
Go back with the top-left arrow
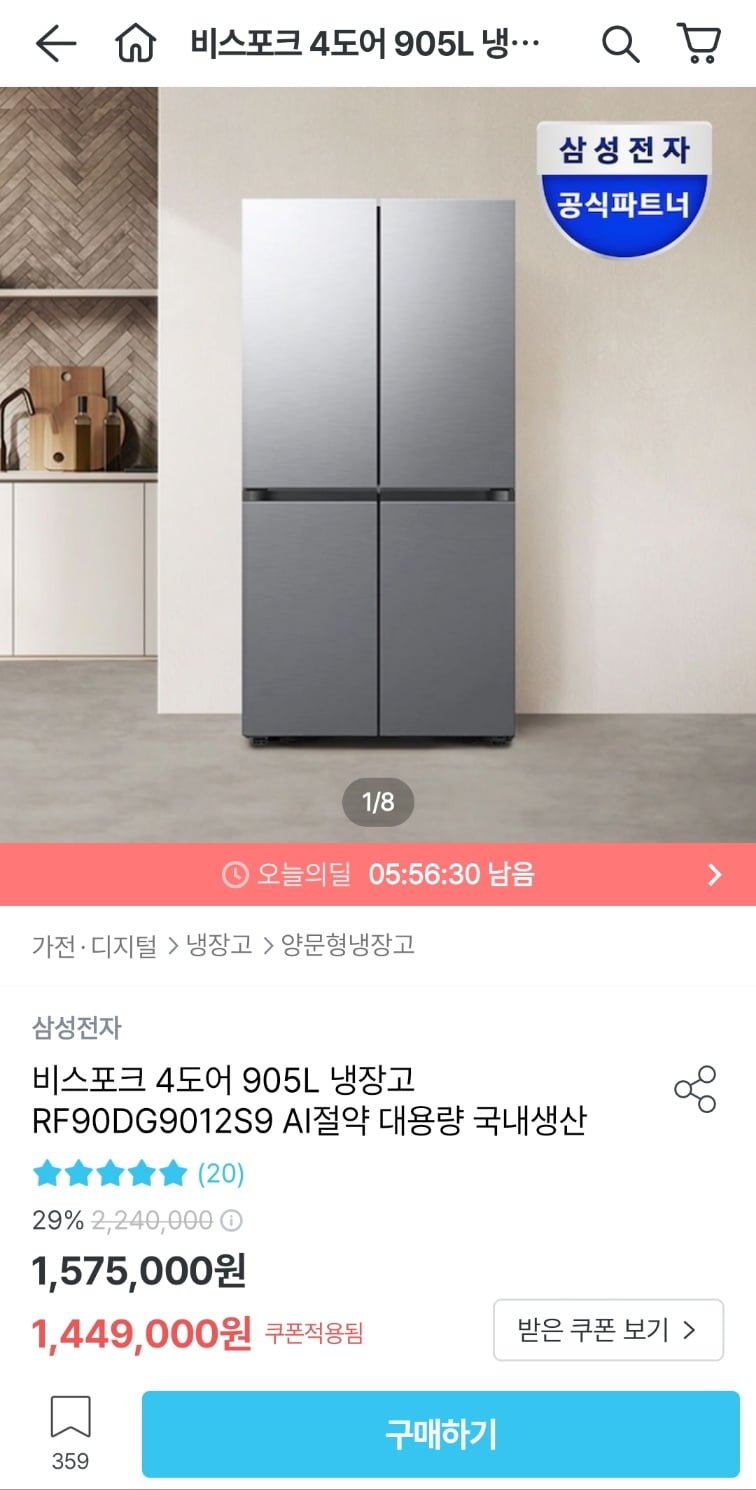pyautogui.click(x=55, y=43)
